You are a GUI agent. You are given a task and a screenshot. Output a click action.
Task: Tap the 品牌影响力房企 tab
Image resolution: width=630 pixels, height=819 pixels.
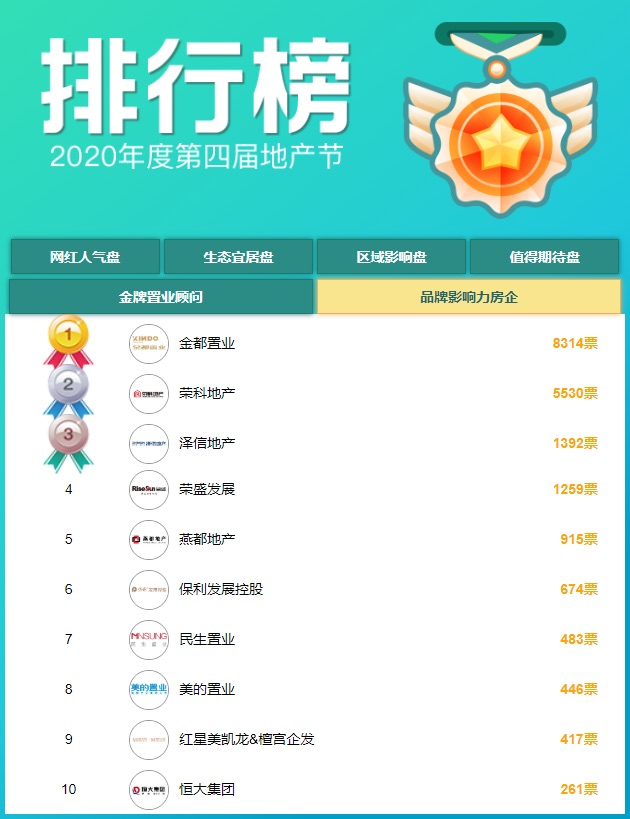coord(469,297)
